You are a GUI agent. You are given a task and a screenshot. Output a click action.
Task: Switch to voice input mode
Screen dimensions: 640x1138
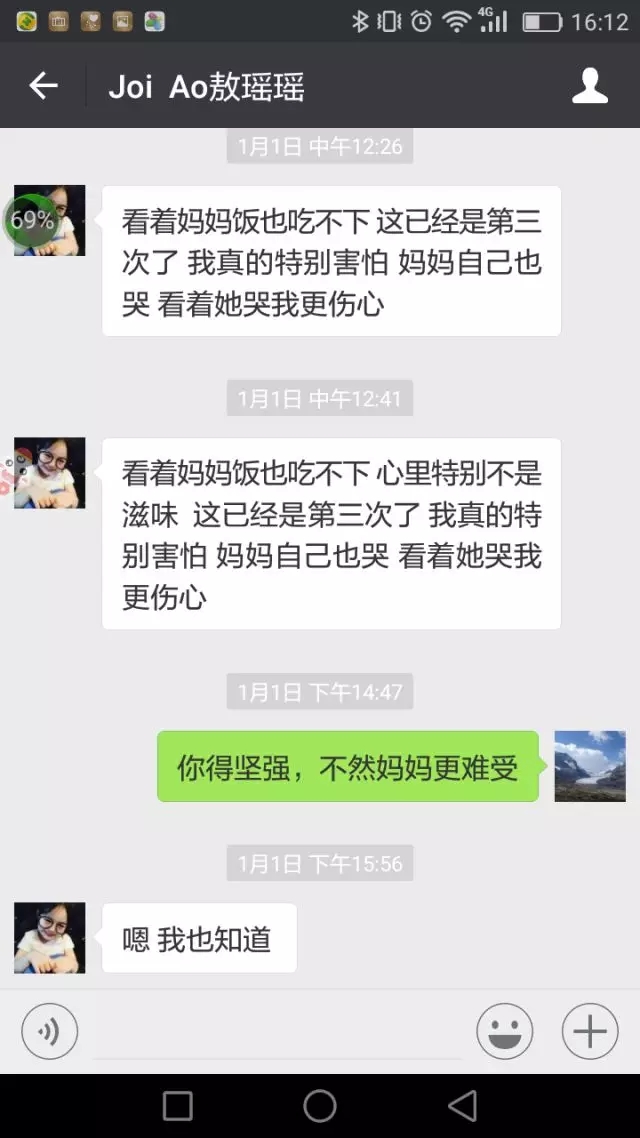[49, 1031]
